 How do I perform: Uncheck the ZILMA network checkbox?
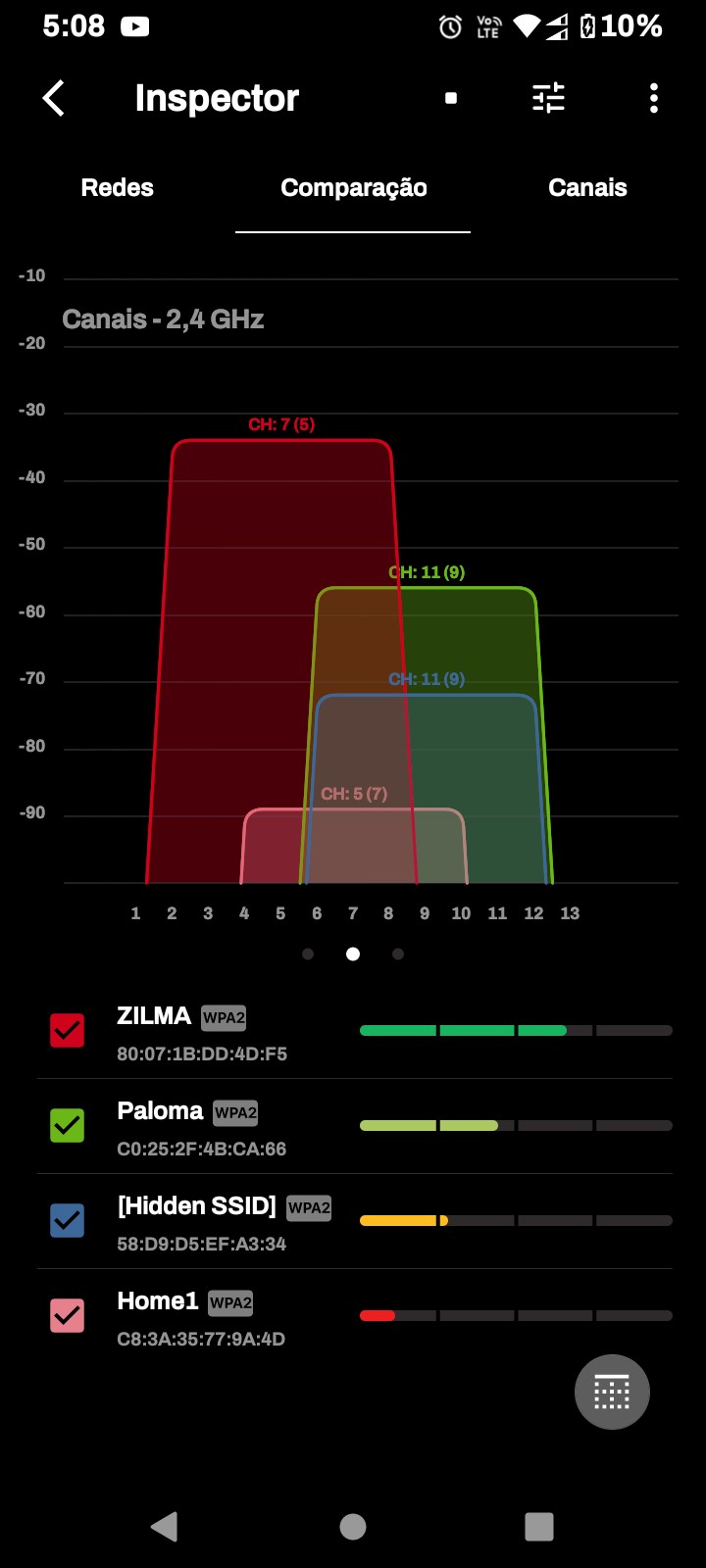tap(68, 1031)
